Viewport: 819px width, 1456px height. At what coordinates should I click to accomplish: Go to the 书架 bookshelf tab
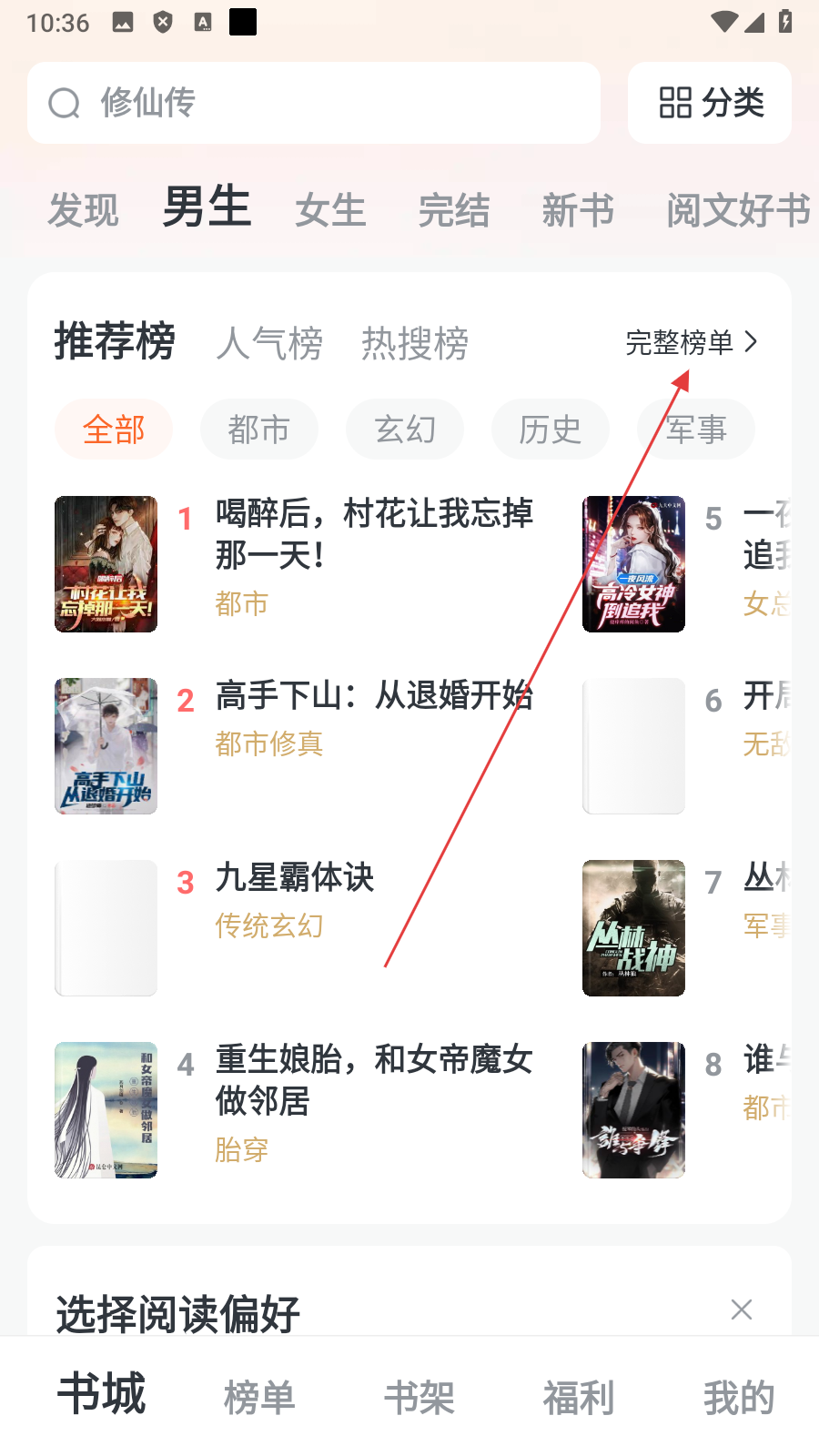point(419,1397)
